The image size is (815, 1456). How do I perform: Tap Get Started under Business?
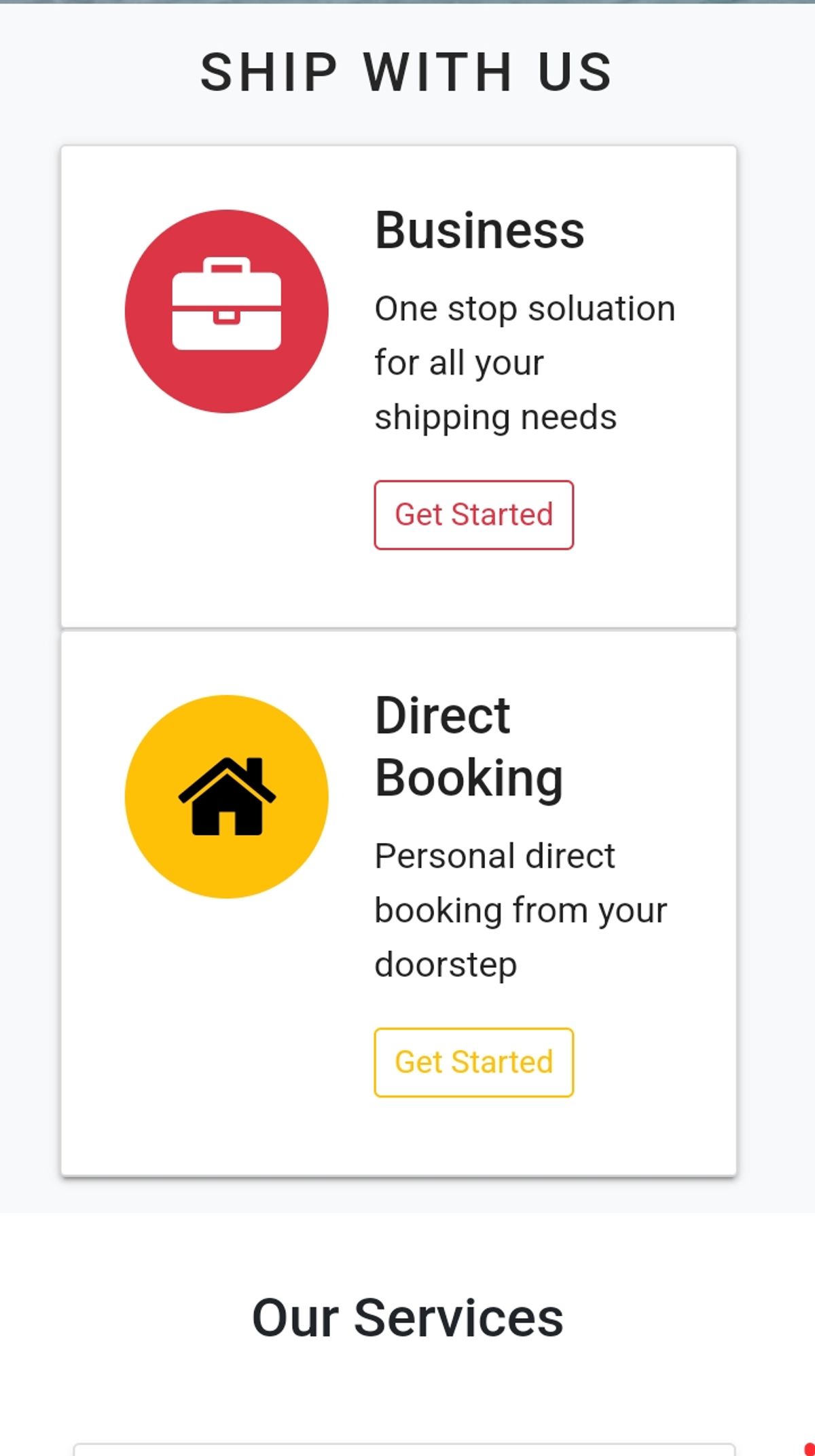(x=473, y=515)
